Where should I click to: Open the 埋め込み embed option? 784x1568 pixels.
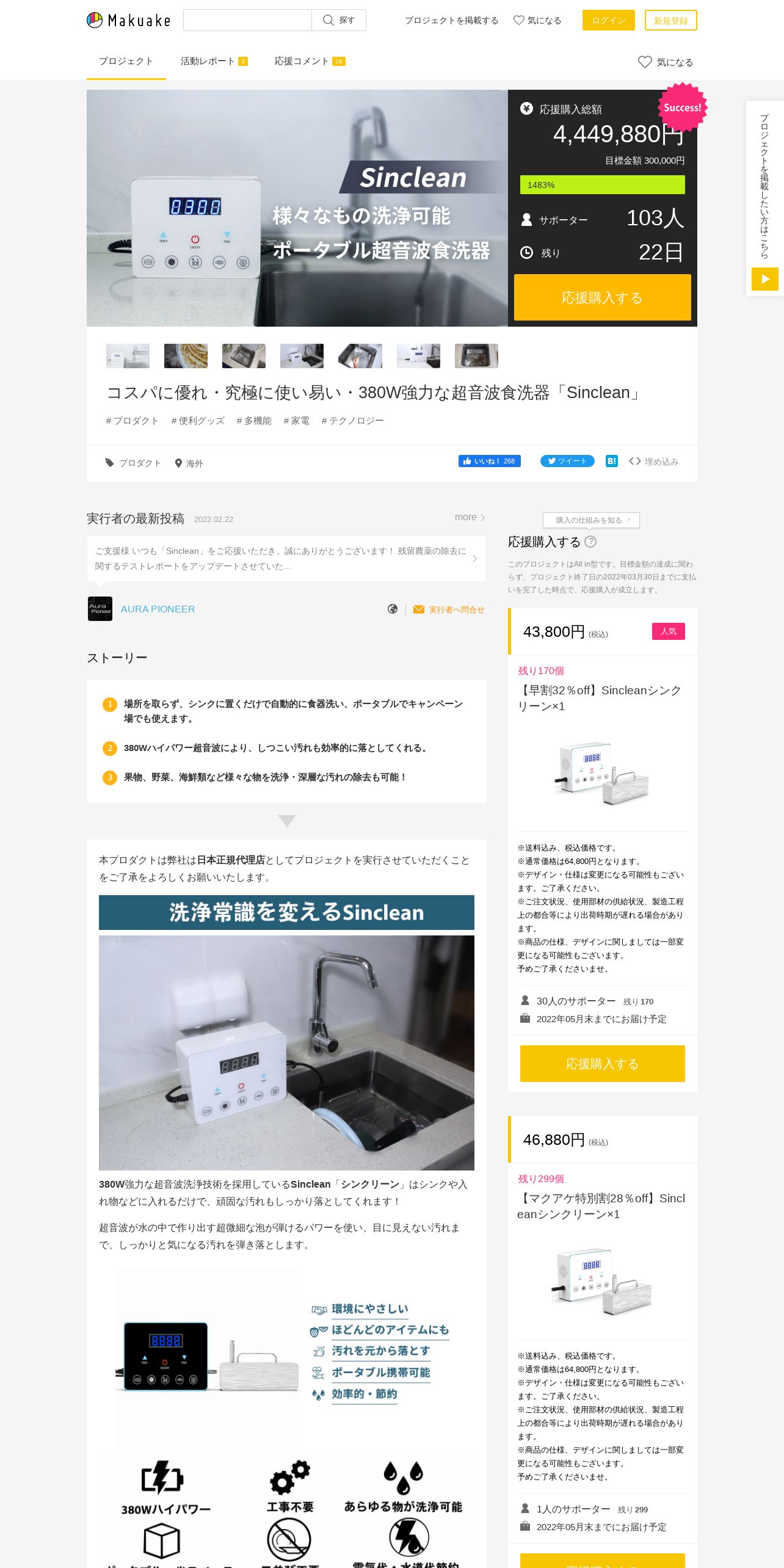pos(654,462)
